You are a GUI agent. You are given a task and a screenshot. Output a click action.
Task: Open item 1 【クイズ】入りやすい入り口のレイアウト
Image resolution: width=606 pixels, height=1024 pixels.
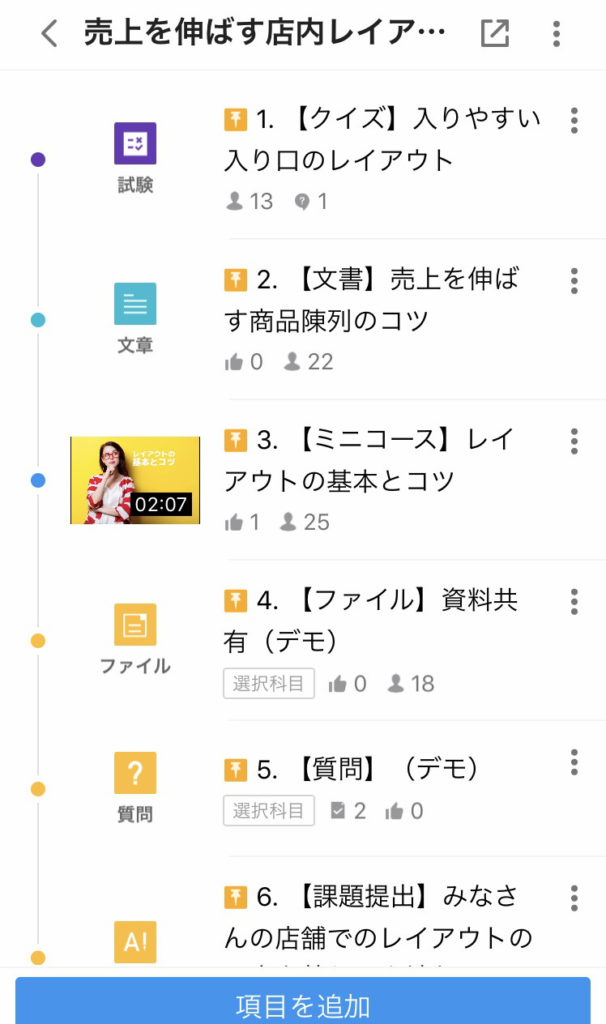tap(382, 139)
